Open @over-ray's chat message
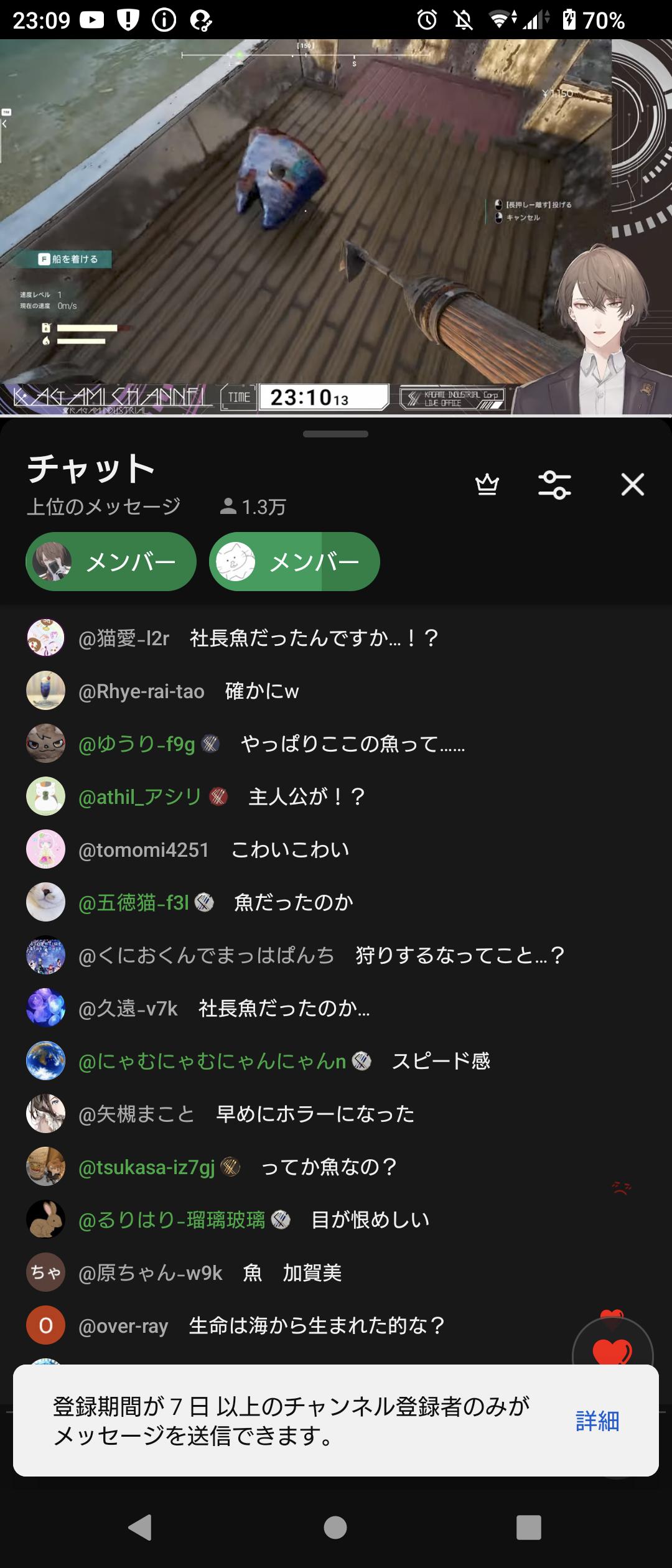The image size is (672, 1568). pyautogui.click(x=316, y=1326)
